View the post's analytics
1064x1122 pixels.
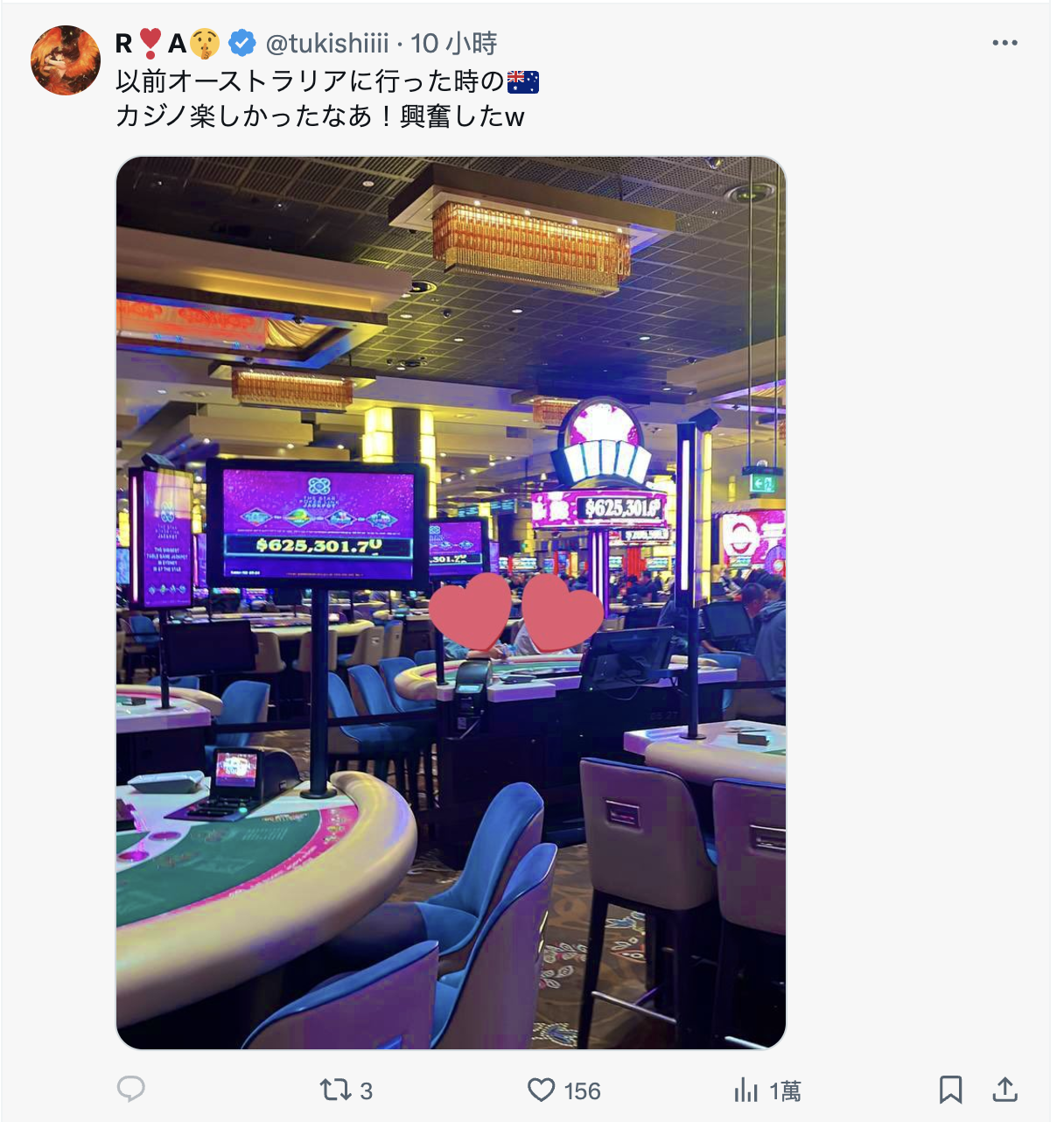[746, 1090]
